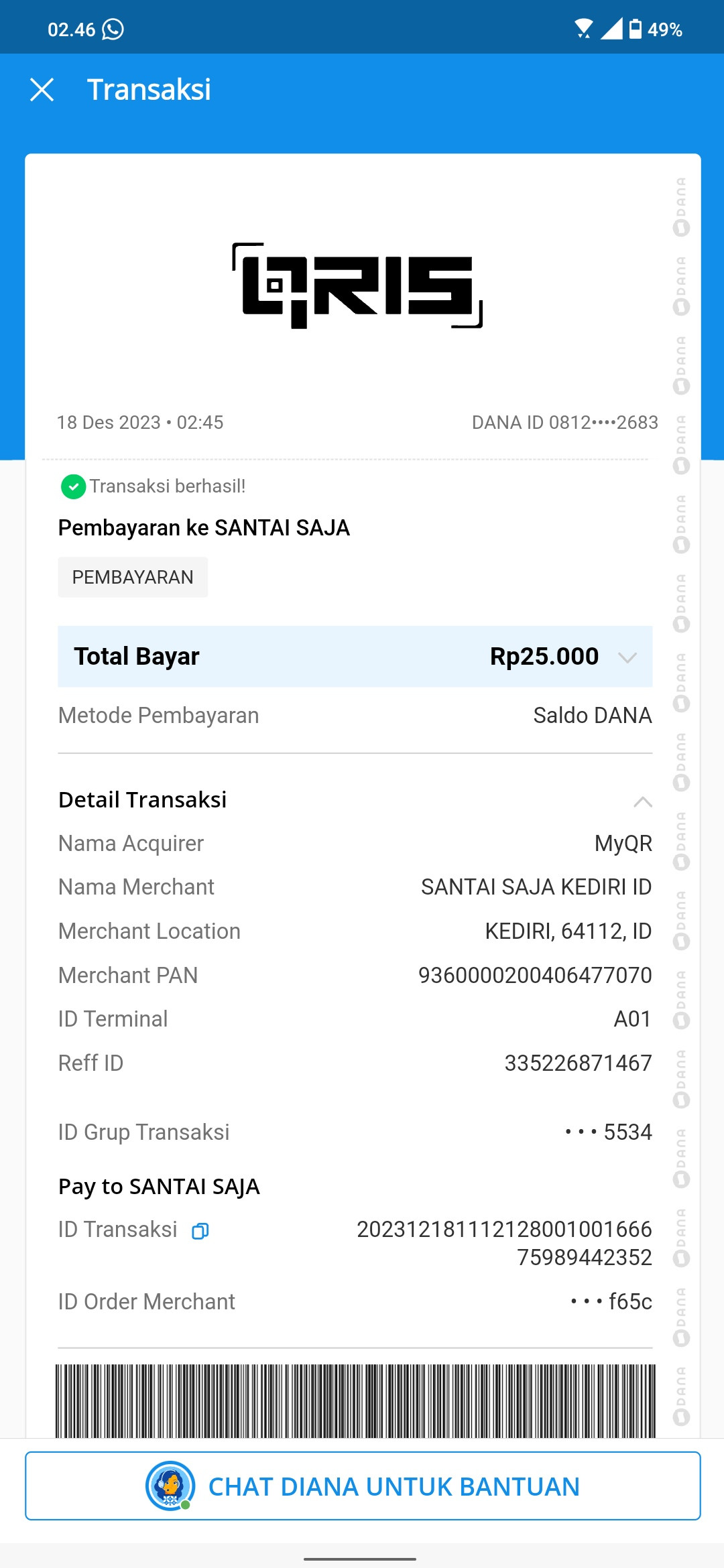724x1568 pixels.
Task: Chat Diana untuk bantuan
Action: point(363,1486)
